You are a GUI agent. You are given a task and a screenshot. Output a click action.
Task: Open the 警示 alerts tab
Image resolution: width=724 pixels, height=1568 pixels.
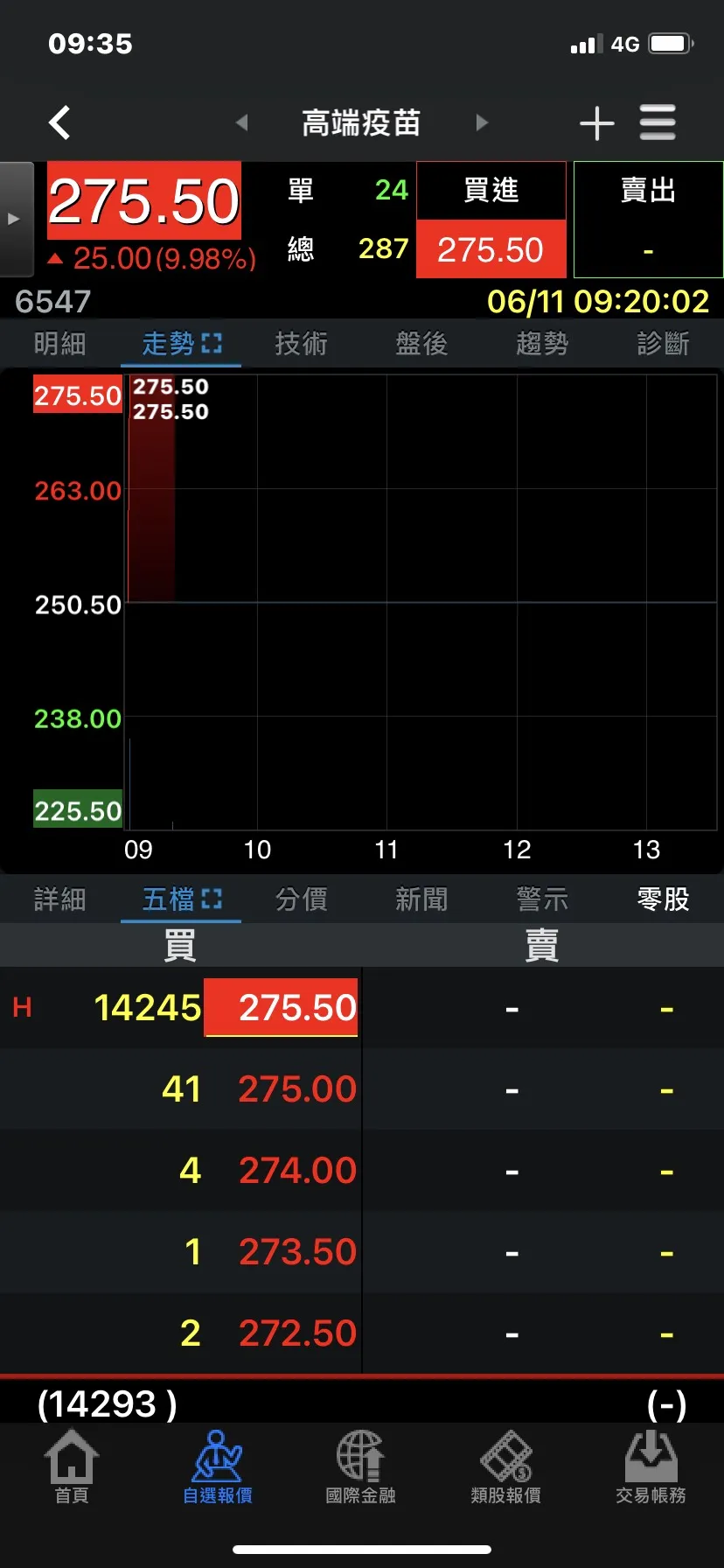click(541, 899)
